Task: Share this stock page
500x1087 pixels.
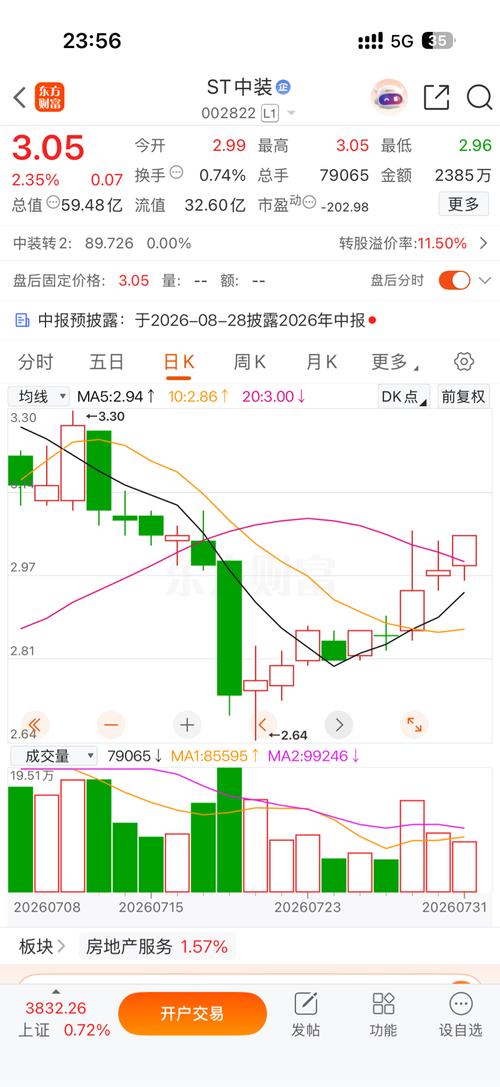Action: tap(436, 97)
